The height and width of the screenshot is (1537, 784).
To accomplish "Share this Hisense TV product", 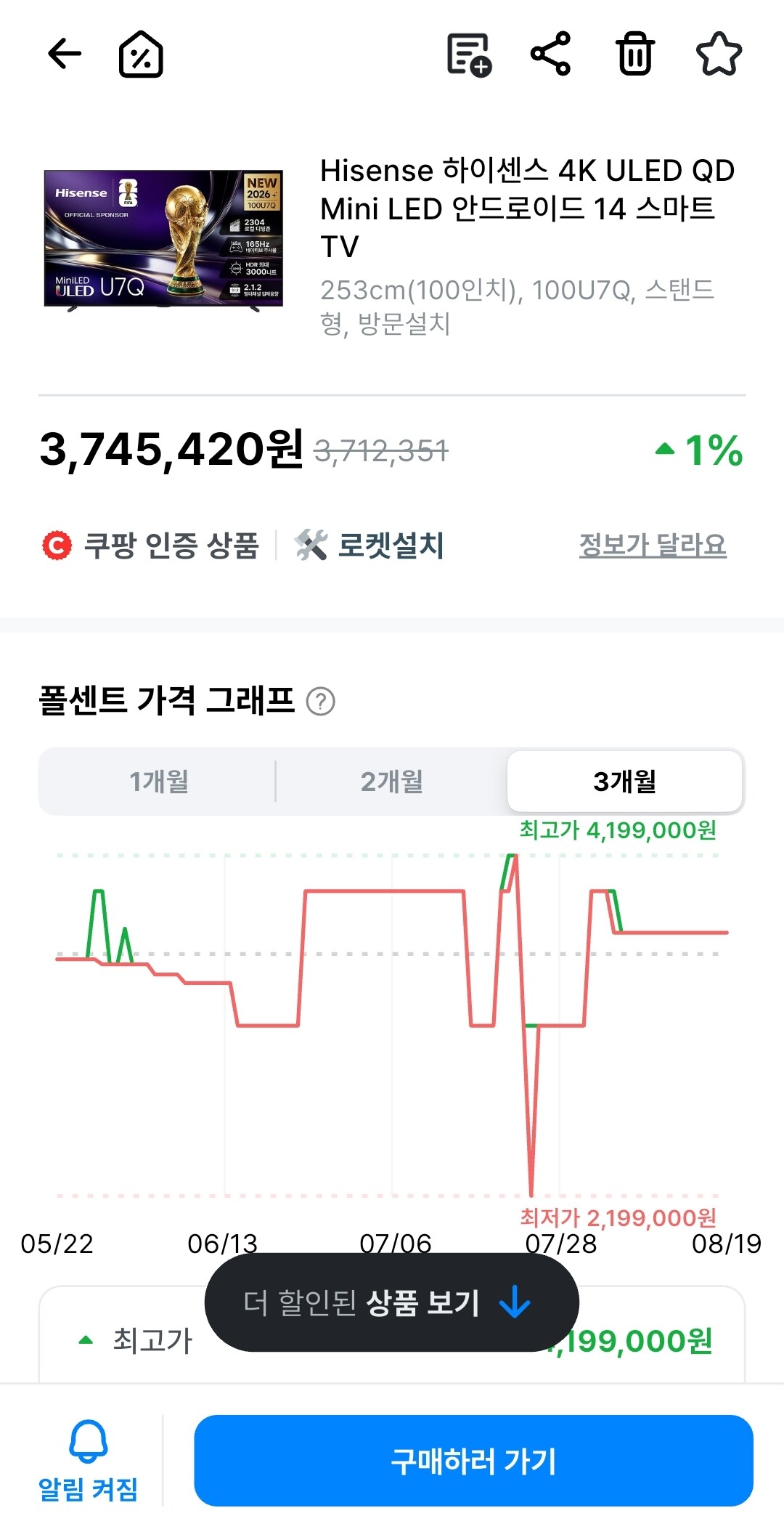I will (x=551, y=54).
